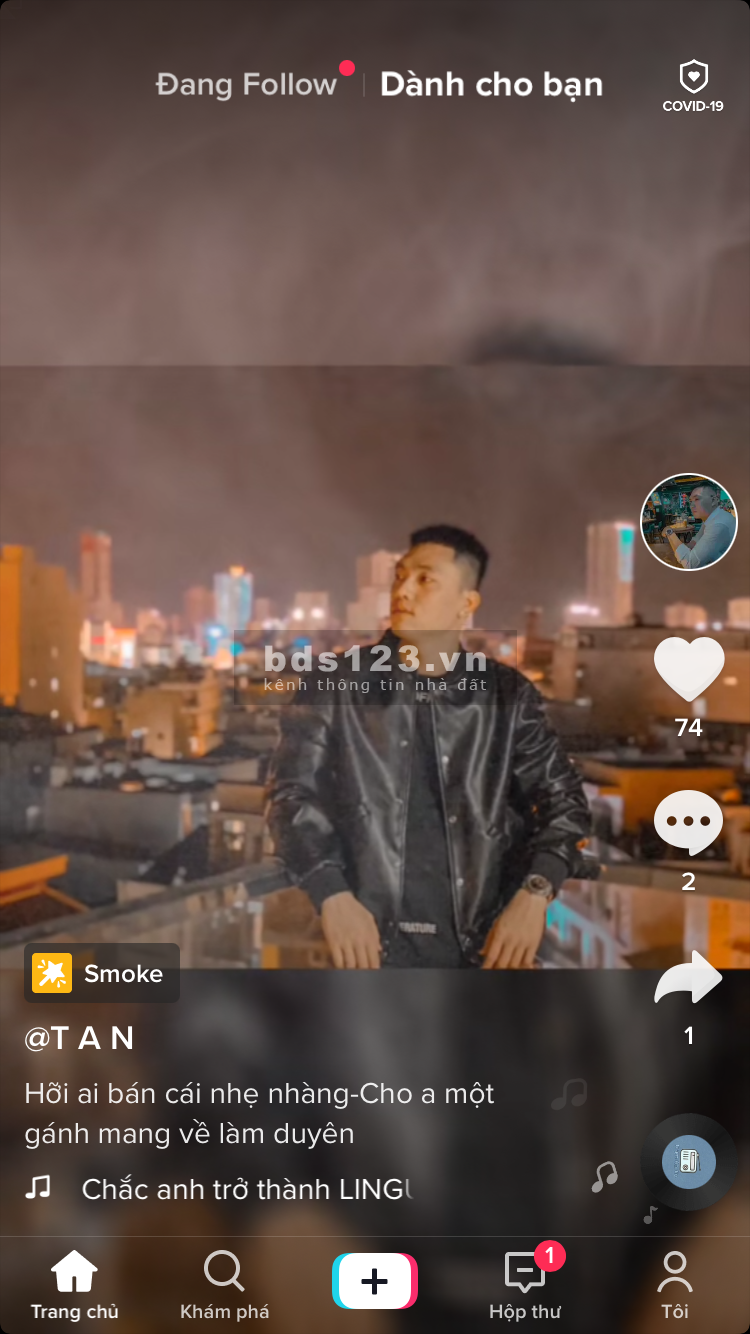Viewport: 750px width, 1334px height.
Task: Share this video
Action: click(688, 980)
